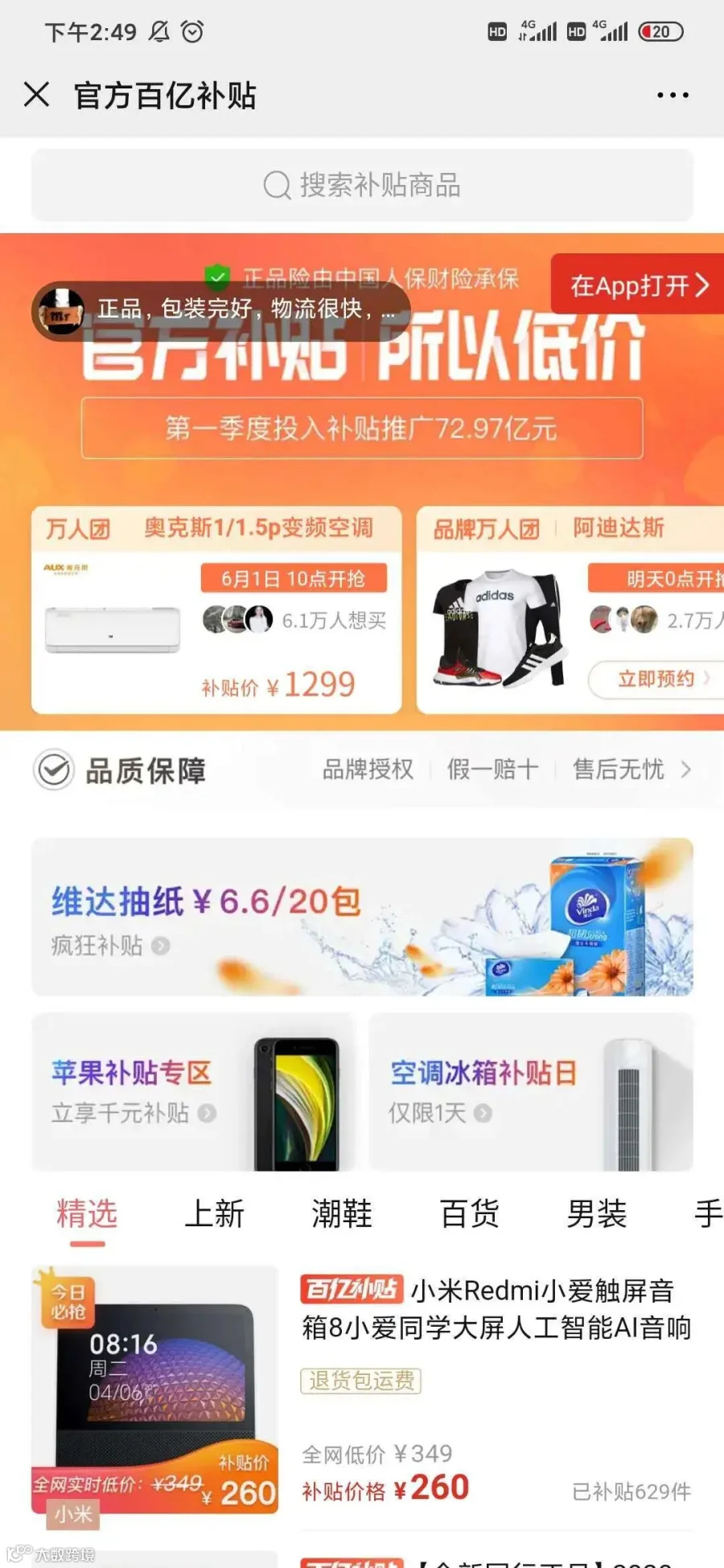
Task: Expand the 品质保障 details arrow
Action: (x=685, y=770)
